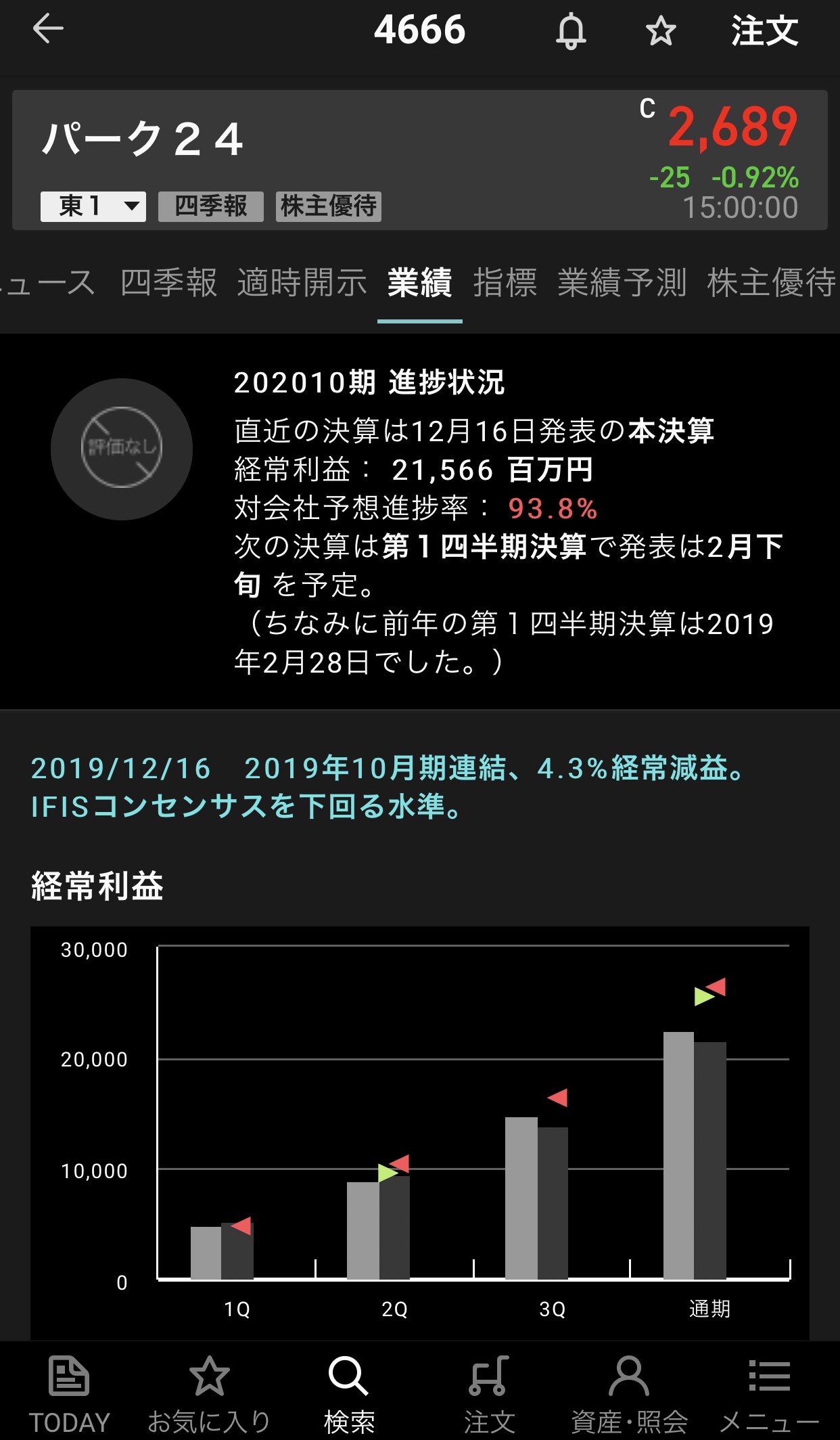Switch to the 指標 tab
The height and width of the screenshot is (1440, 840).
coord(505,283)
